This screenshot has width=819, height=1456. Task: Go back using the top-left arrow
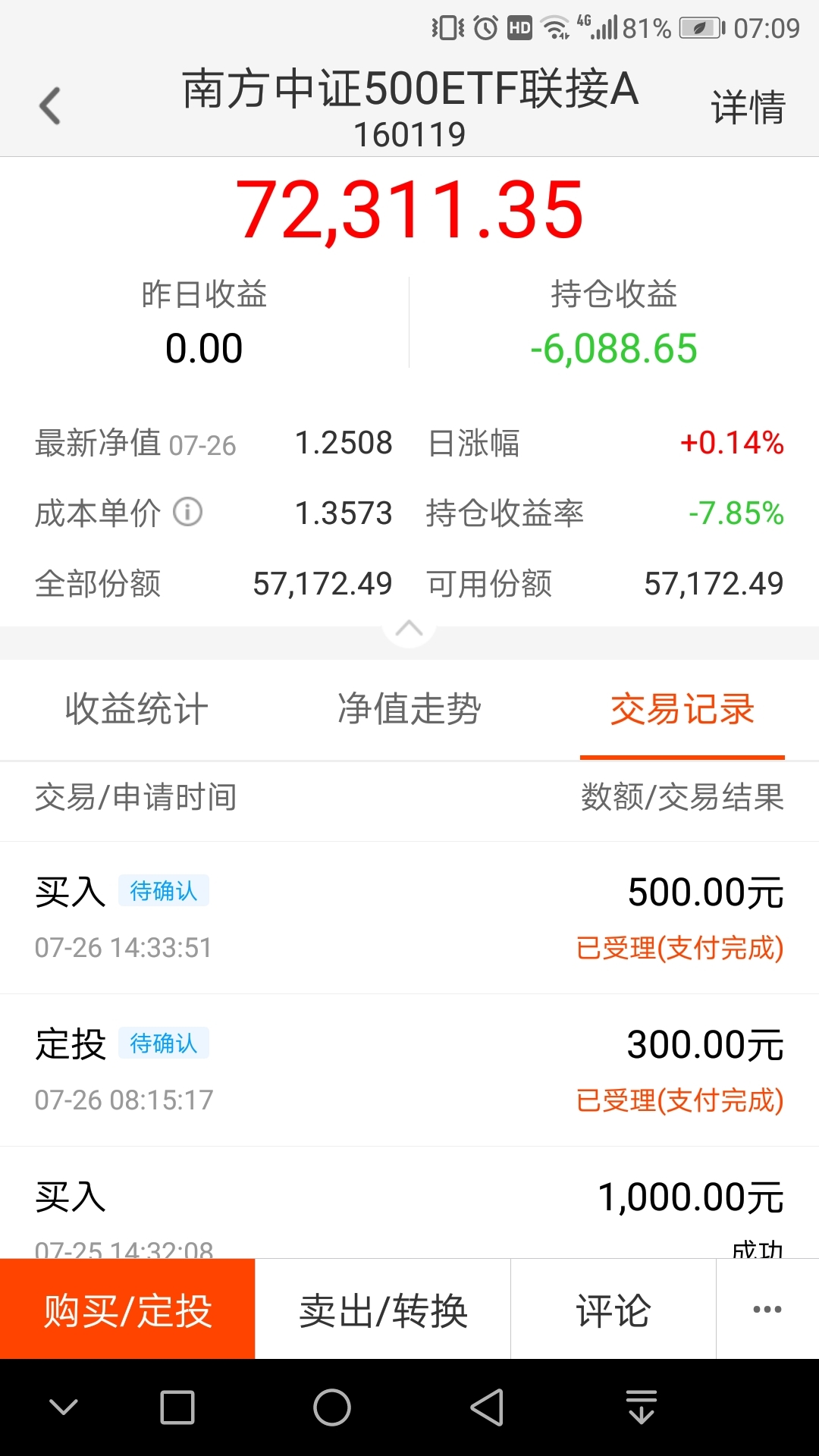click(50, 106)
